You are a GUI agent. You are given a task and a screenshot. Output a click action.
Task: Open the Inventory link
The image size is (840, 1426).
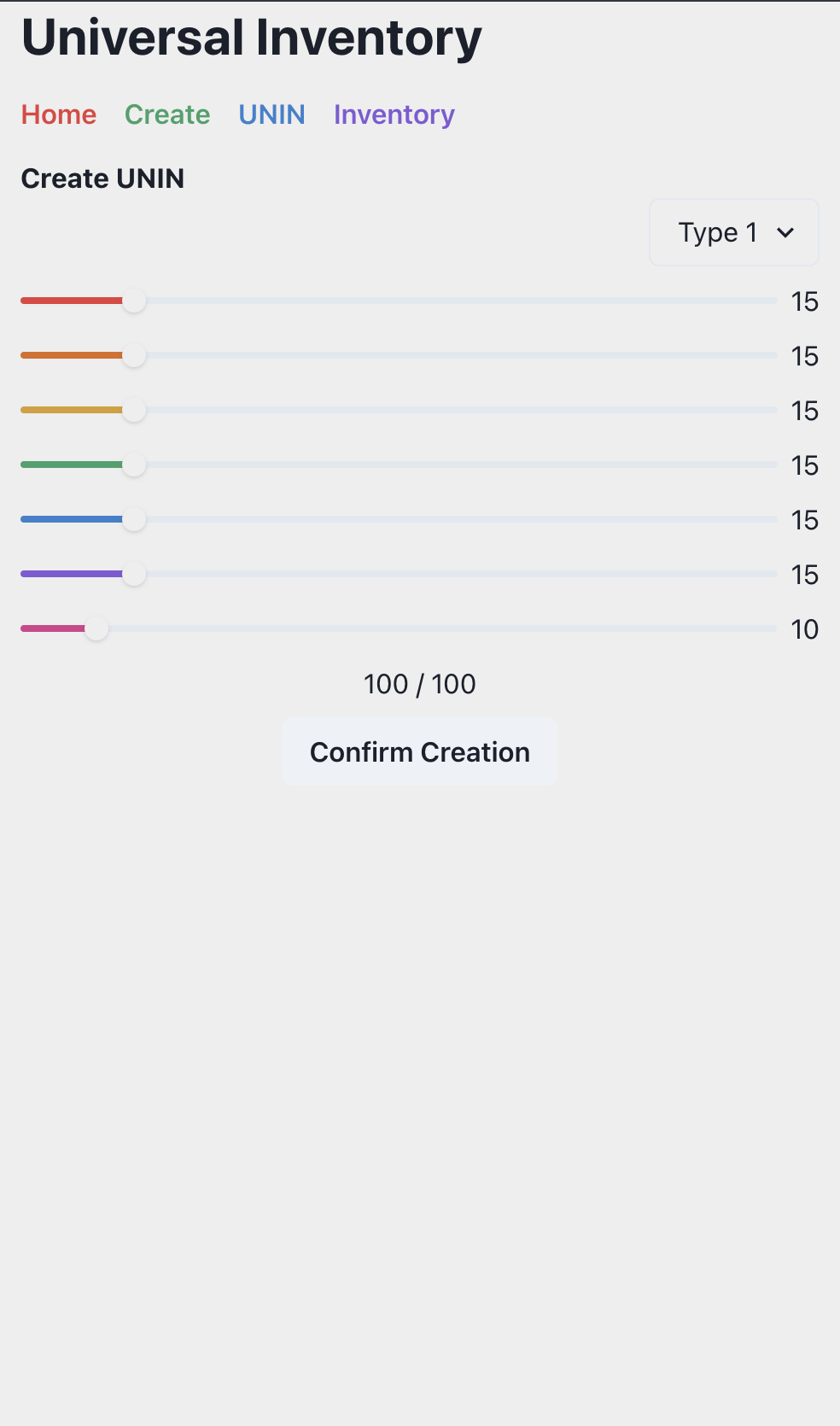point(394,114)
